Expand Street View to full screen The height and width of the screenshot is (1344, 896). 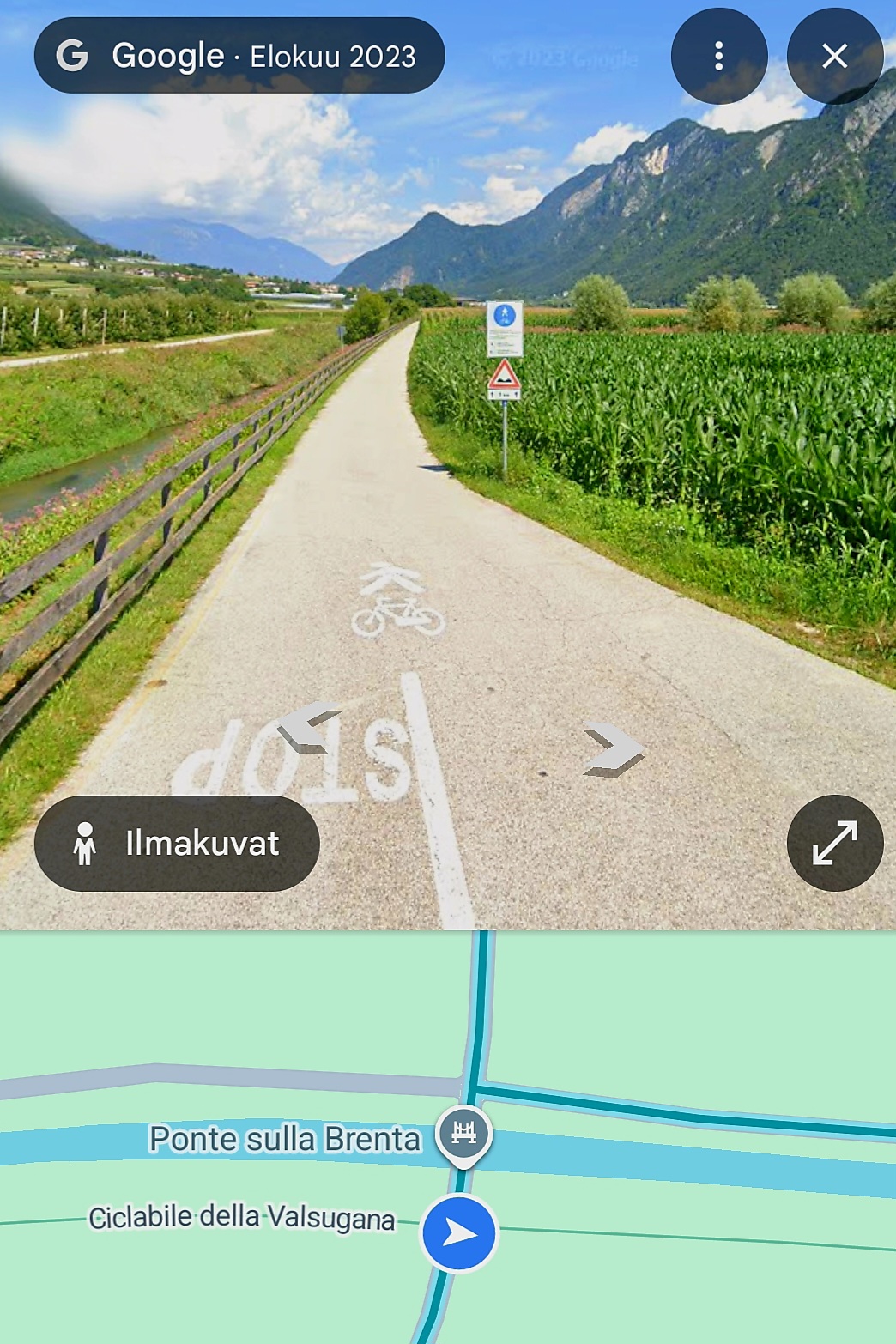pos(834,843)
